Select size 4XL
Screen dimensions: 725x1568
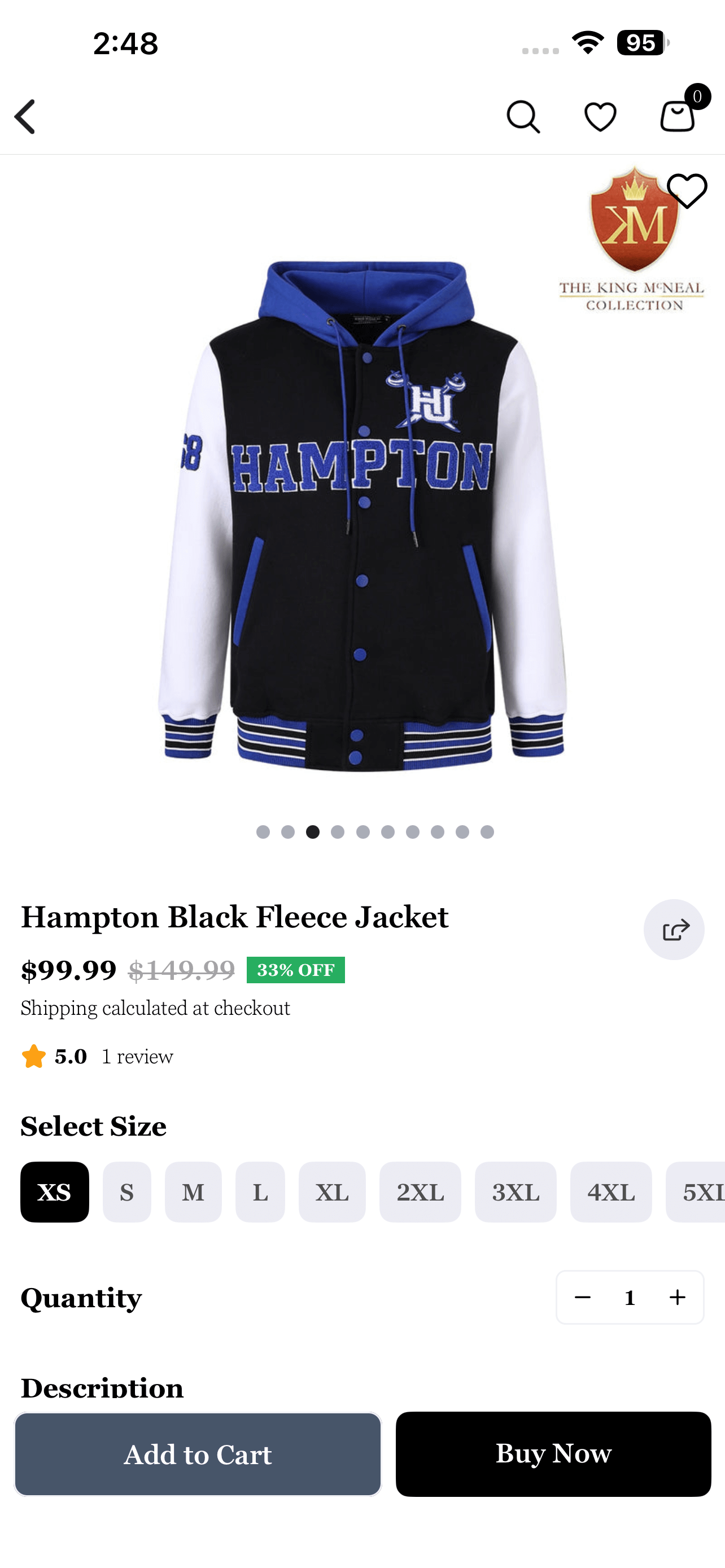pos(610,1192)
